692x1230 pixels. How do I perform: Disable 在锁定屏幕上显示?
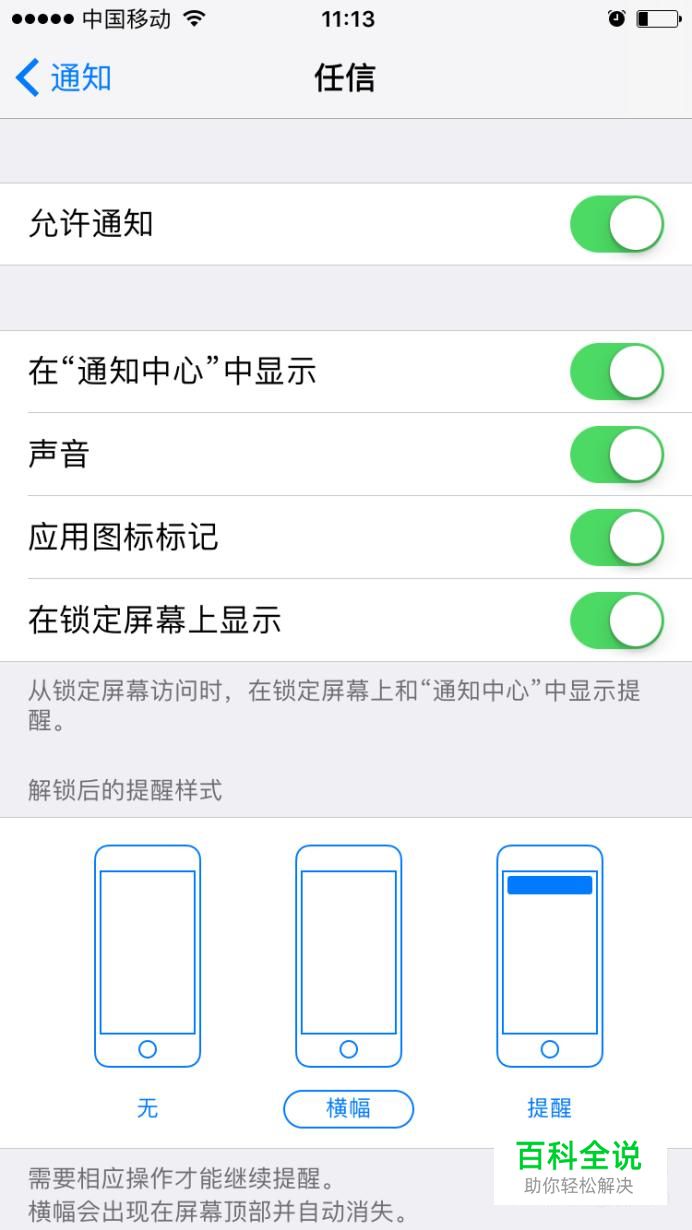(617, 621)
